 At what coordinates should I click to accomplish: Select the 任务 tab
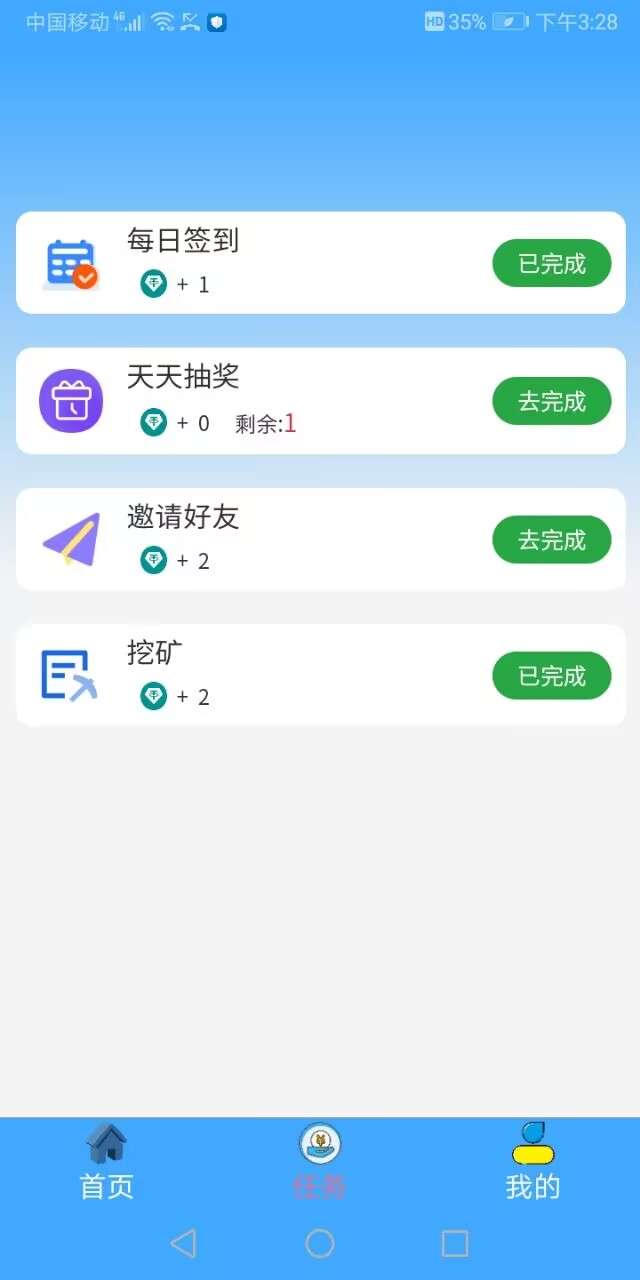tap(320, 1162)
